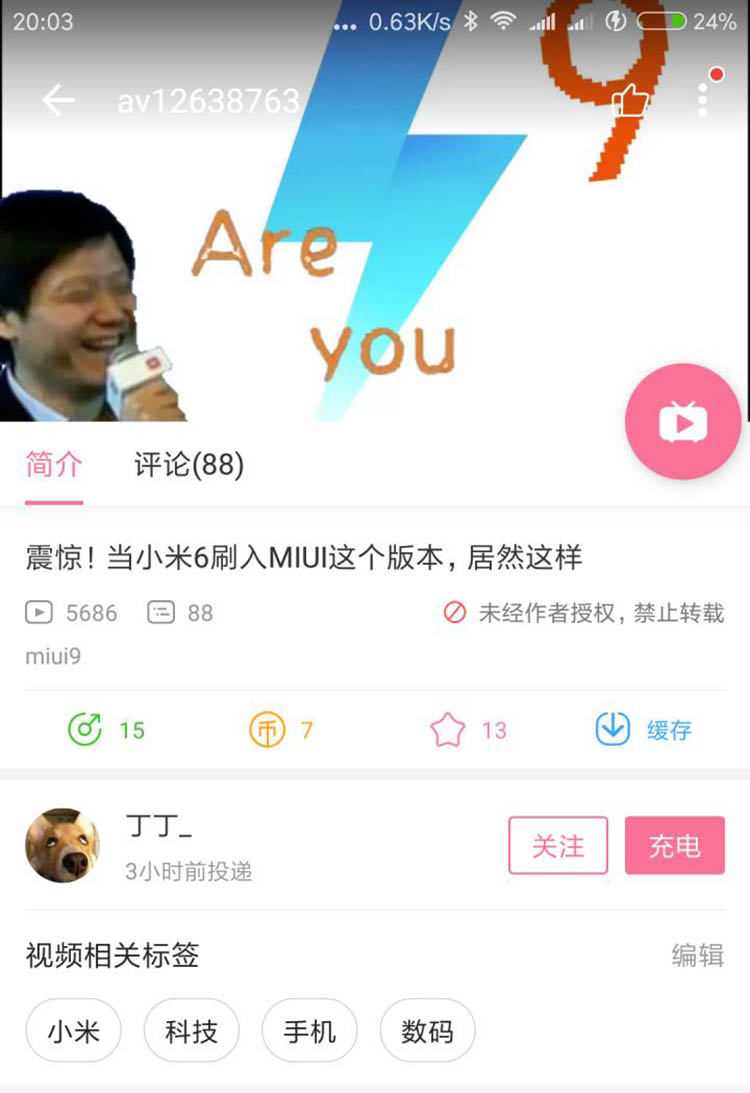Choose the 手机 tag chip
Image resolution: width=750 pixels, height=1093 pixels.
click(x=309, y=1030)
